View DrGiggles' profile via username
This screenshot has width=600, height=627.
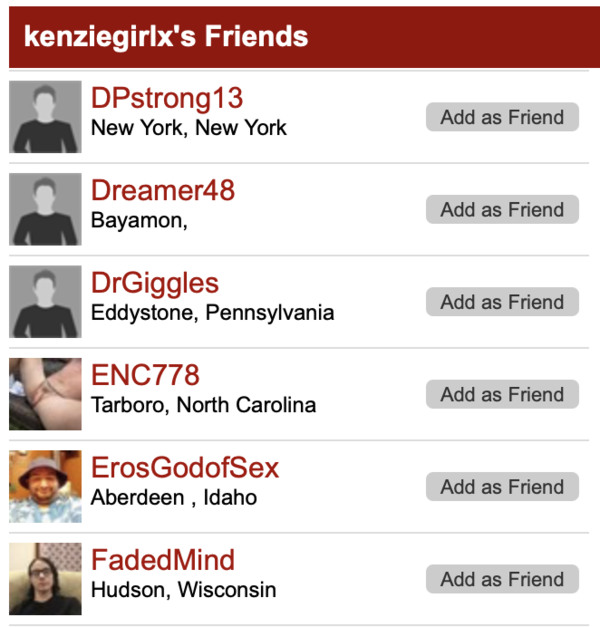155,283
